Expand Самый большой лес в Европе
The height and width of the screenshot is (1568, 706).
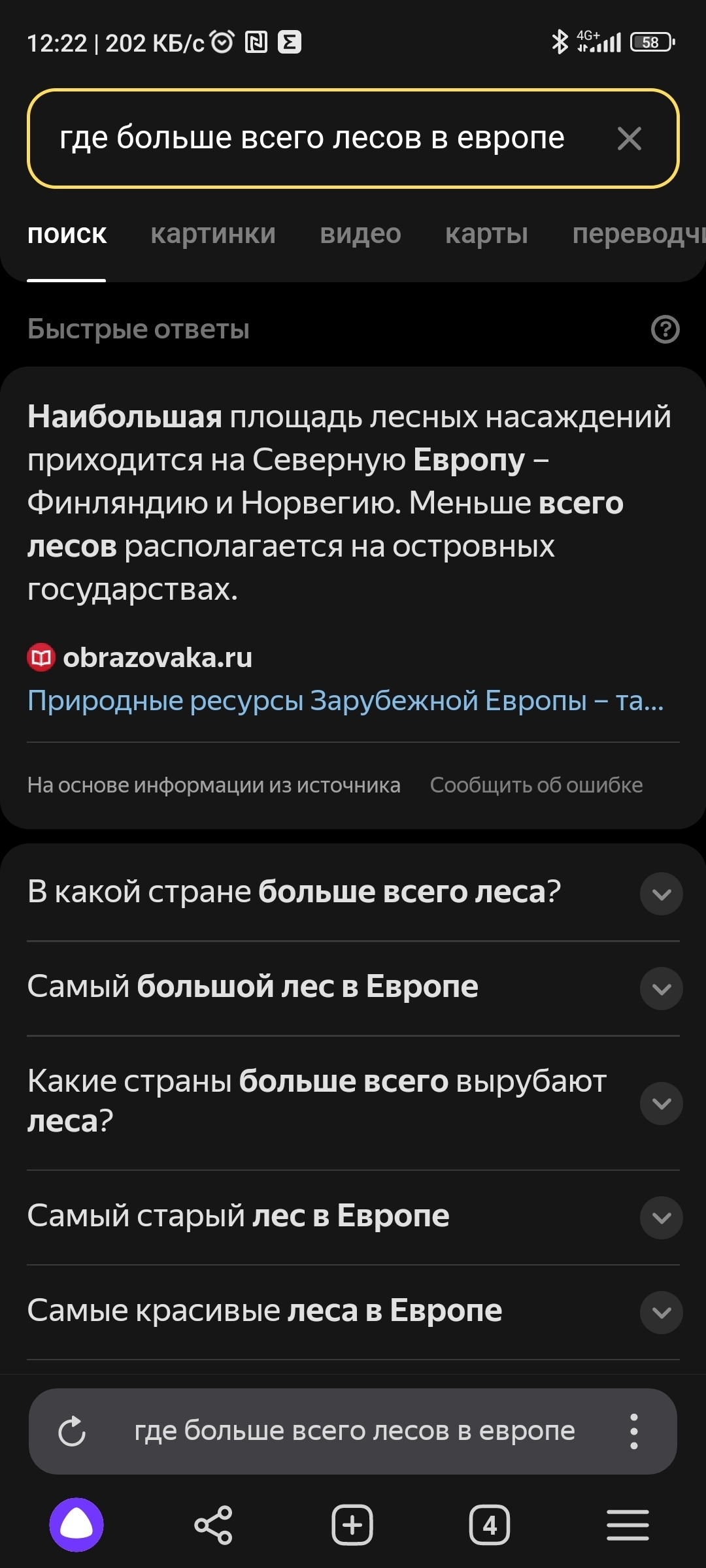click(x=661, y=988)
